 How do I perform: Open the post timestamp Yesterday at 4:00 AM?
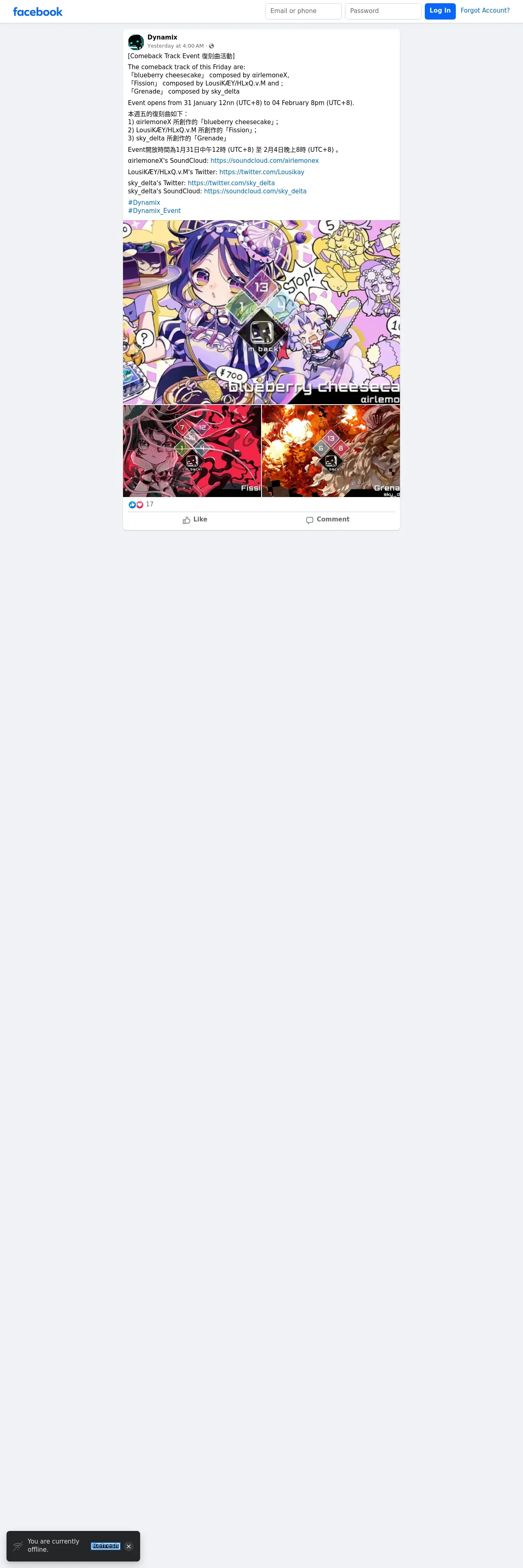point(175,46)
